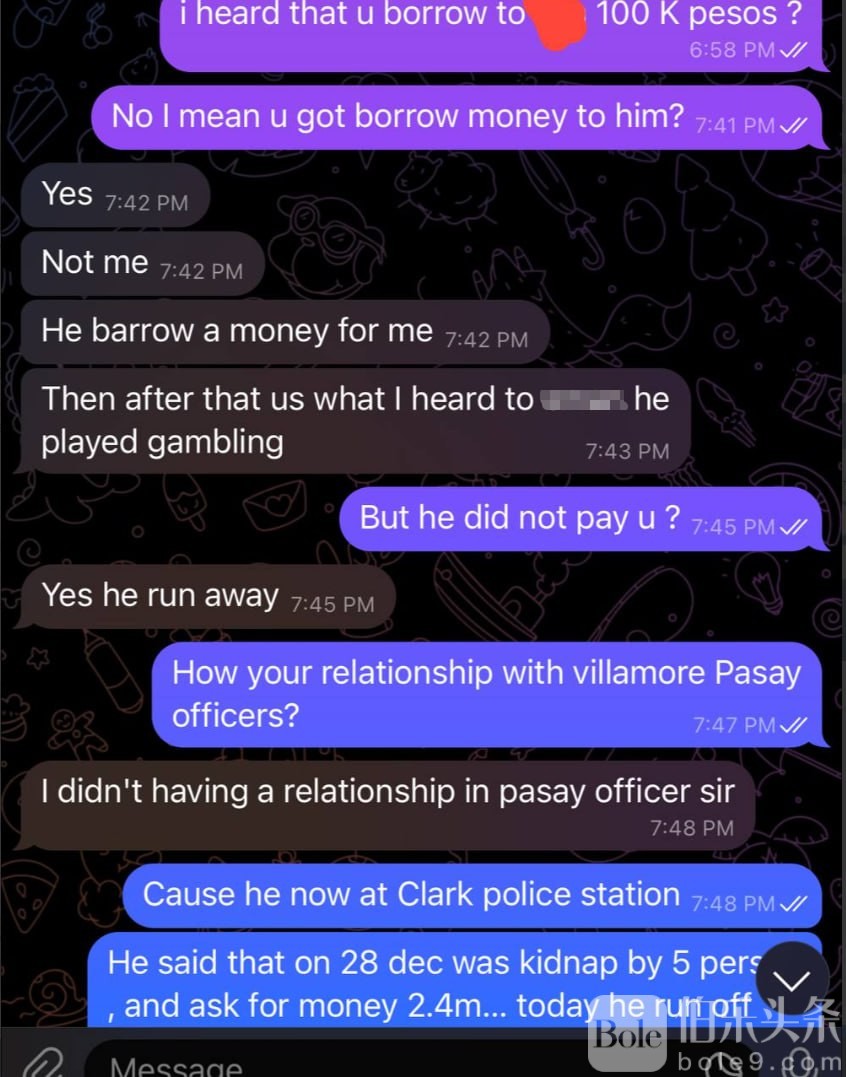This screenshot has width=846, height=1077.
Task: Open the attachment paperclip
Action: click(x=40, y=1062)
